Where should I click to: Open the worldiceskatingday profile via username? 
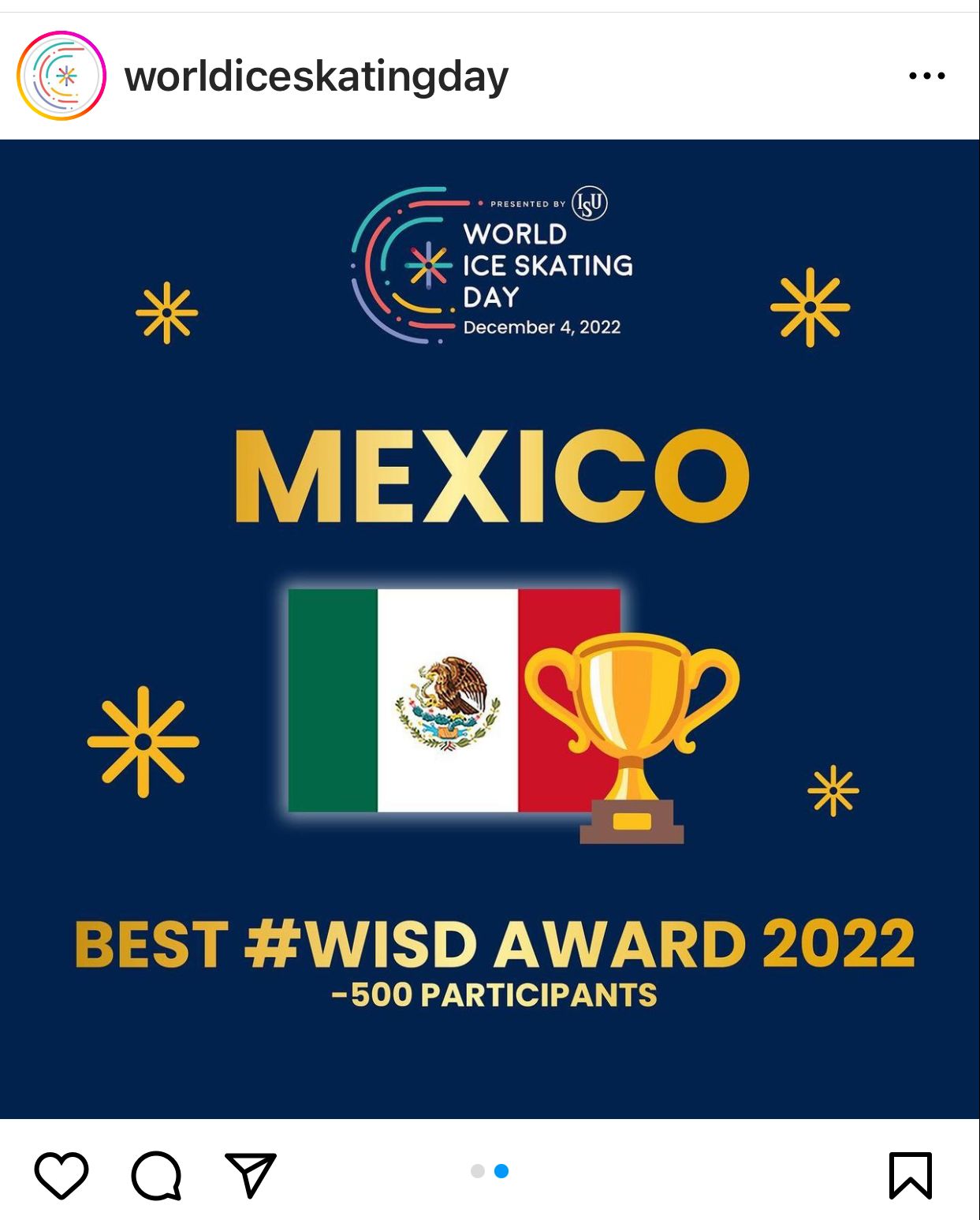[x=316, y=76]
